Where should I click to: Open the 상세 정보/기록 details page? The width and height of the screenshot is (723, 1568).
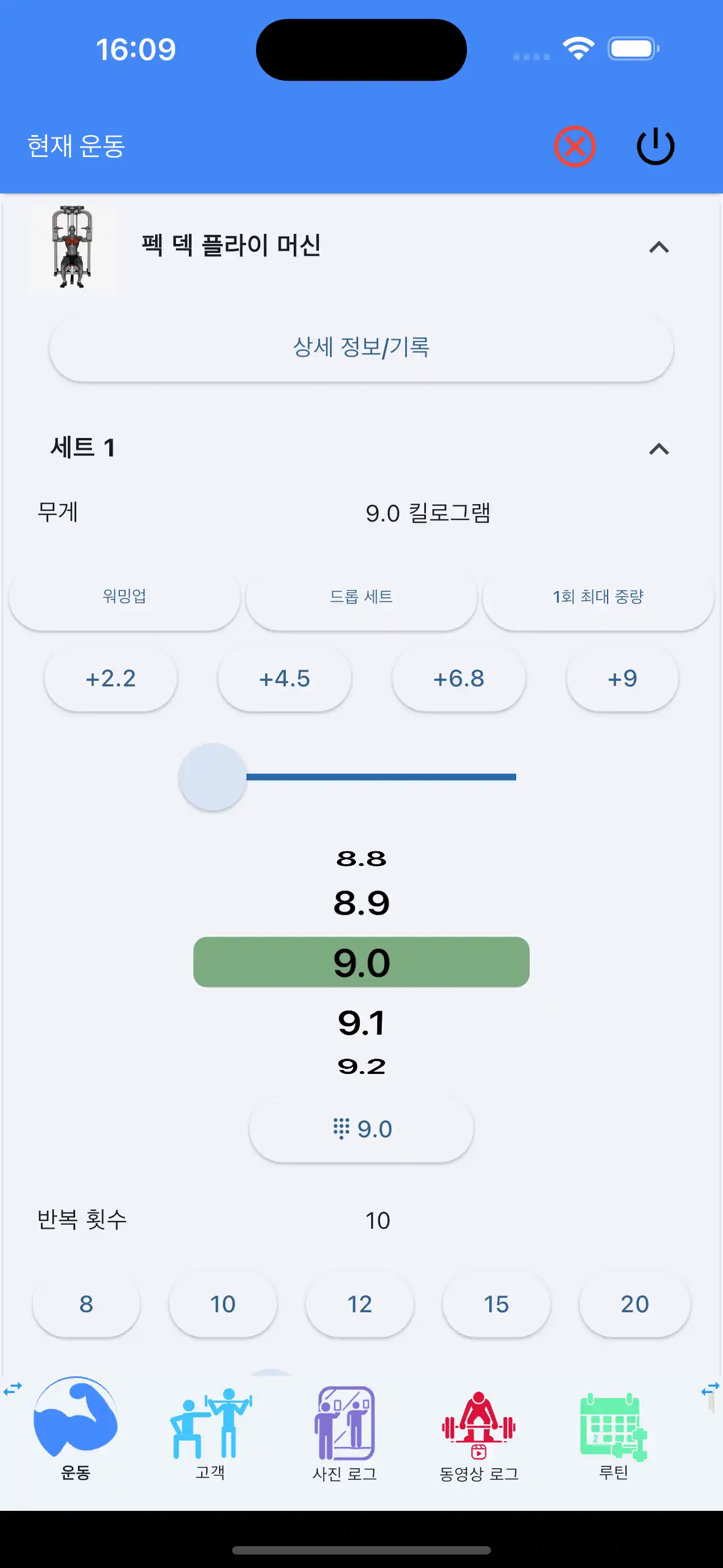(x=361, y=348)
